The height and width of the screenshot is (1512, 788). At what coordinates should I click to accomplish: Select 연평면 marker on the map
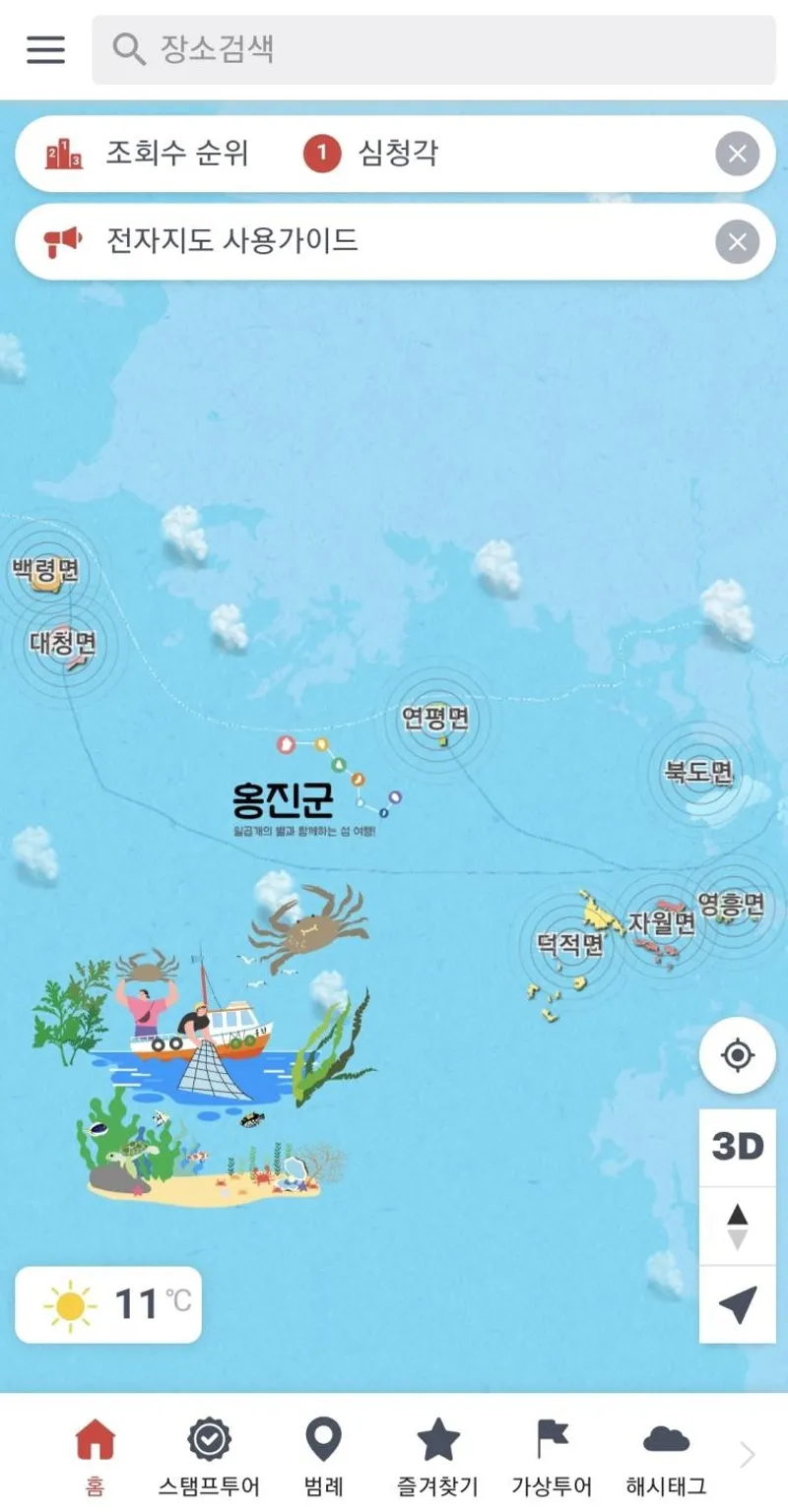[x=434, y=719]
